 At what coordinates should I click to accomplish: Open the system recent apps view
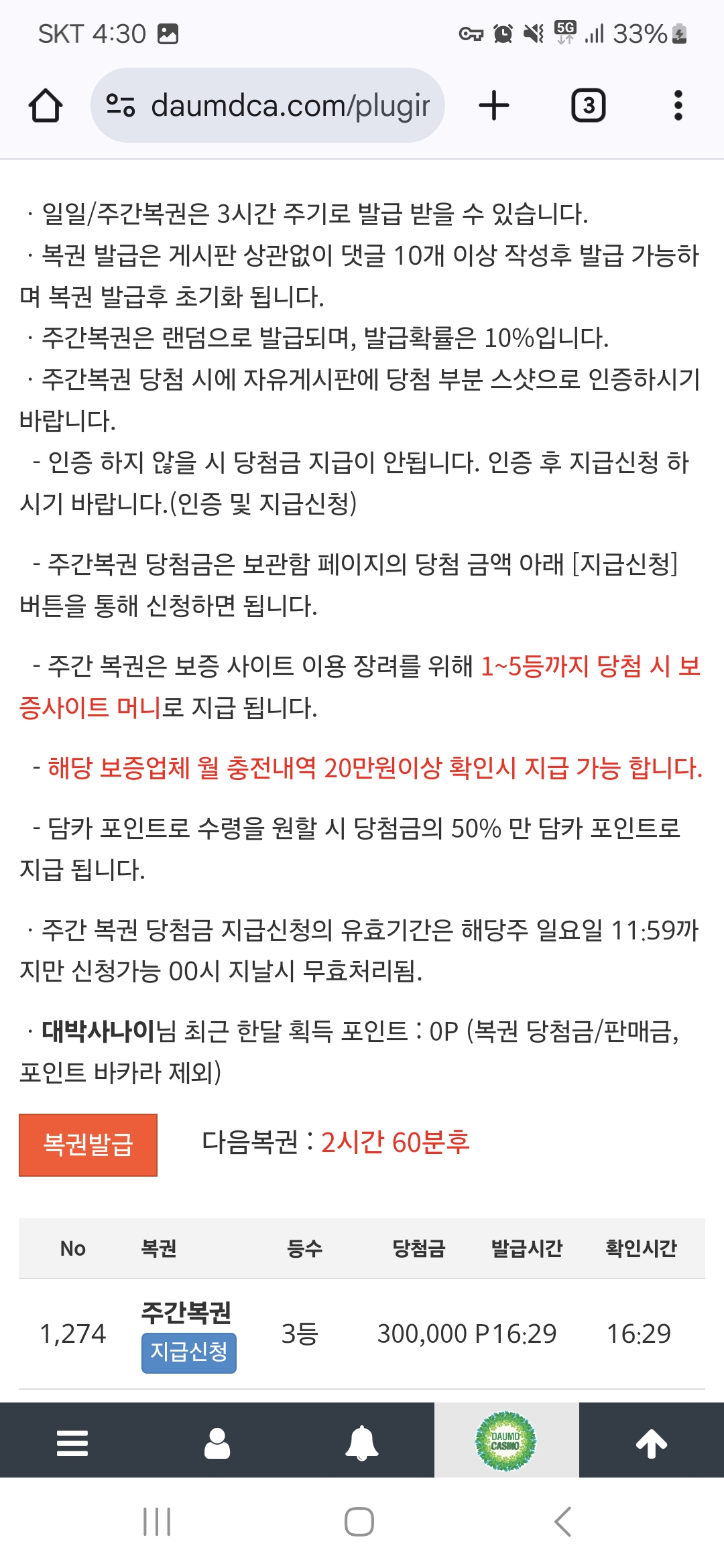[x=158, y=1522]
